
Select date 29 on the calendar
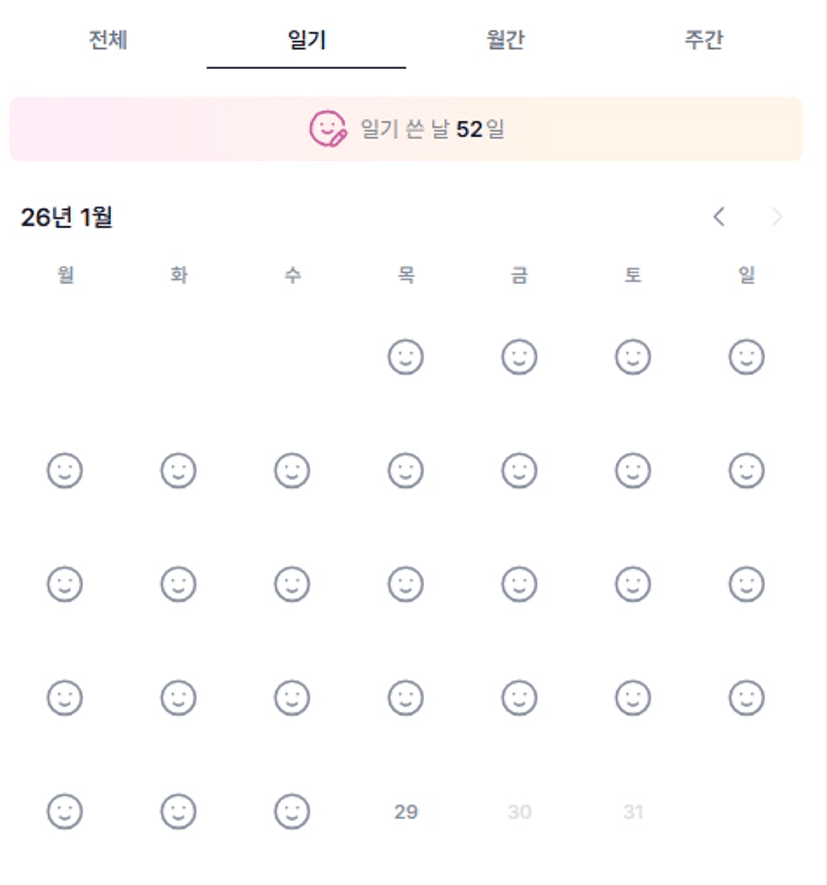pyautogui.click(x=406, y=812)
